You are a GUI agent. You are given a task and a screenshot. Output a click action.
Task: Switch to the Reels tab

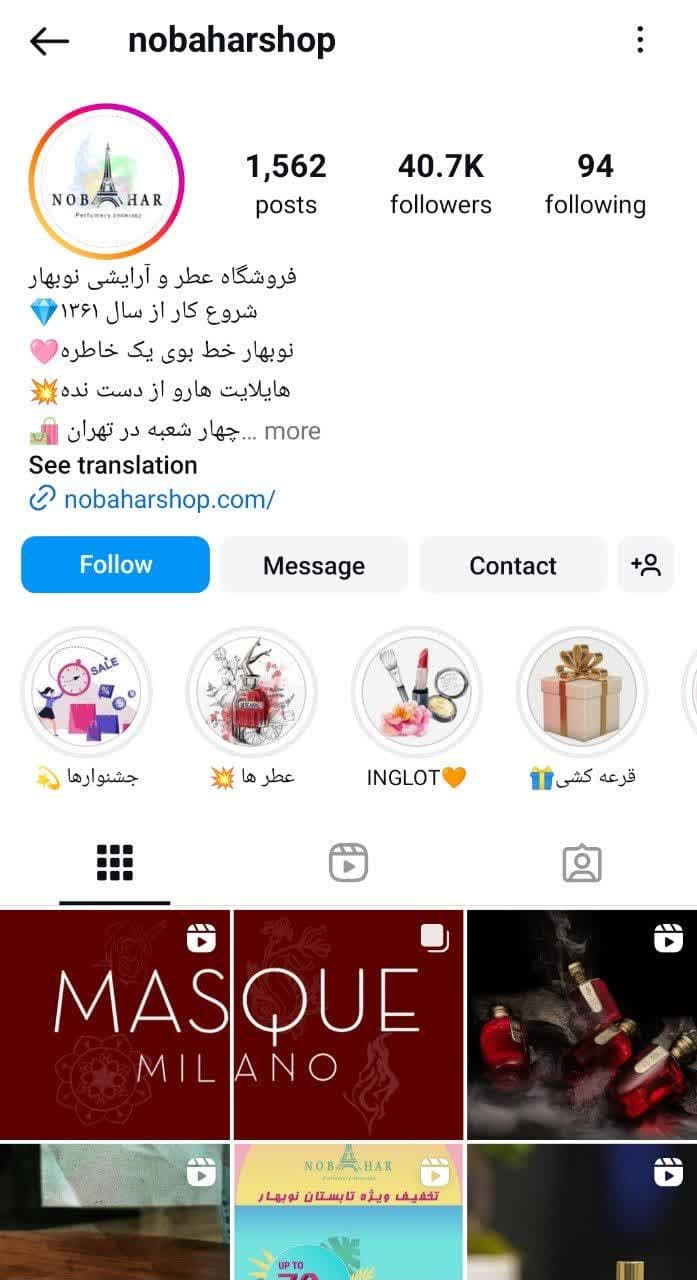tap(348, 862)
